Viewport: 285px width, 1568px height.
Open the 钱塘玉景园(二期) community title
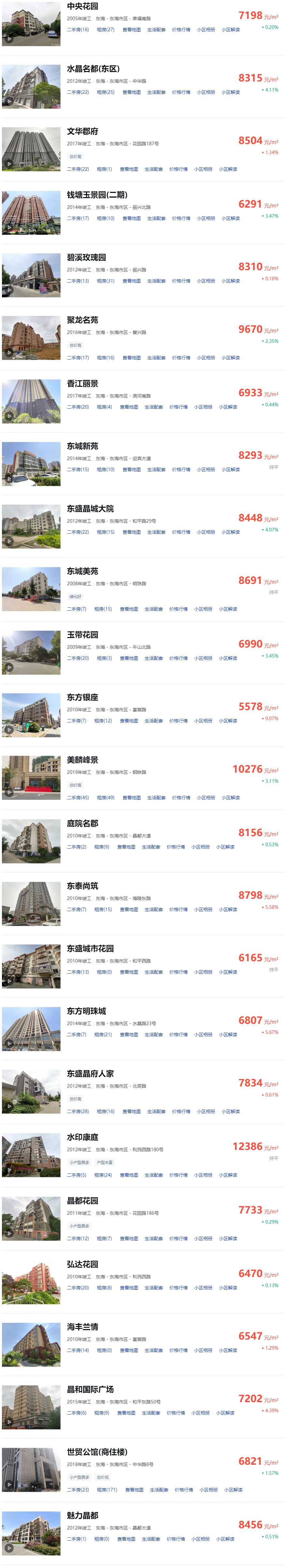97,195
